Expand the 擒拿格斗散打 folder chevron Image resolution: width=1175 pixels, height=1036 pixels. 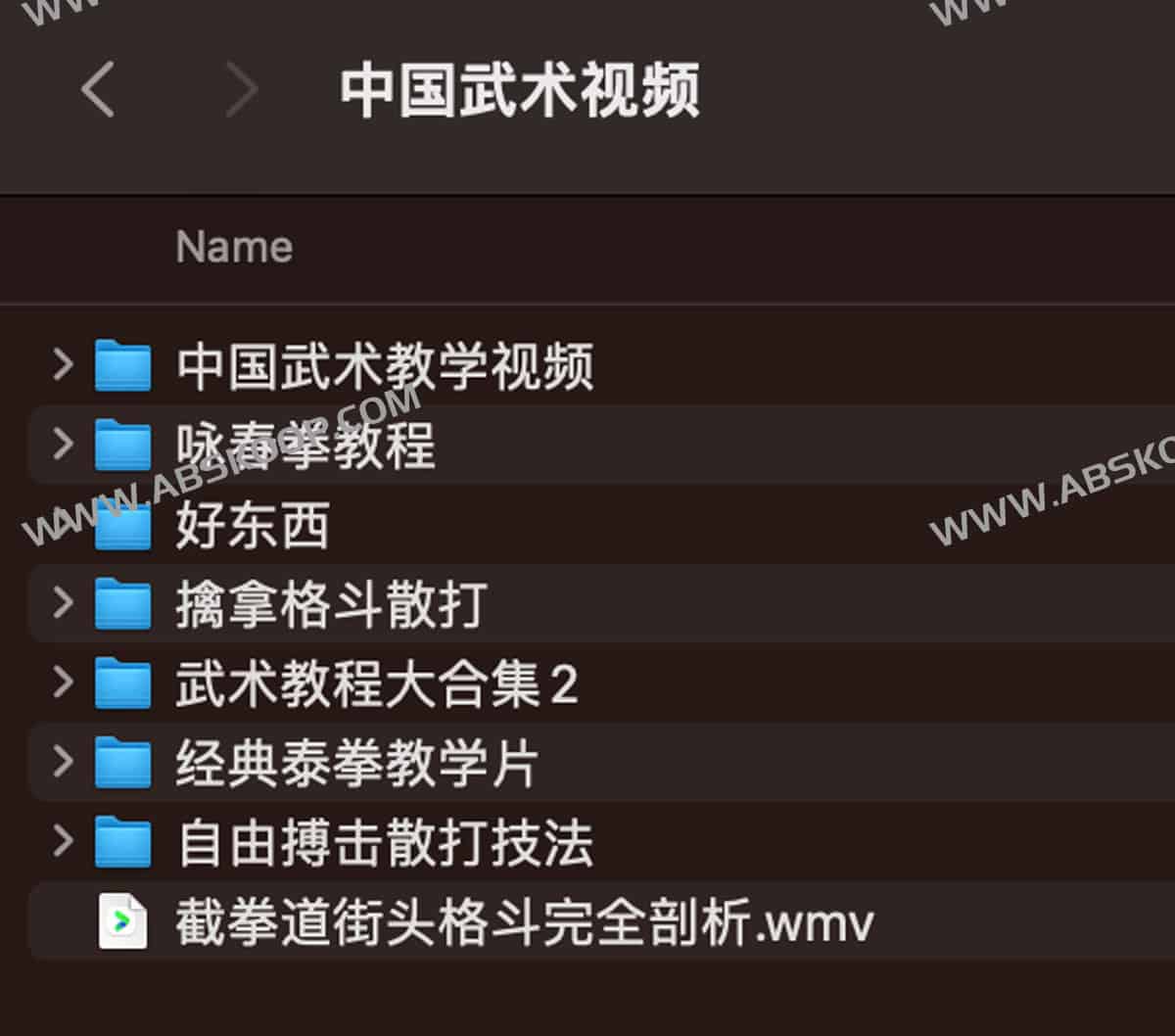click(63, 603)
